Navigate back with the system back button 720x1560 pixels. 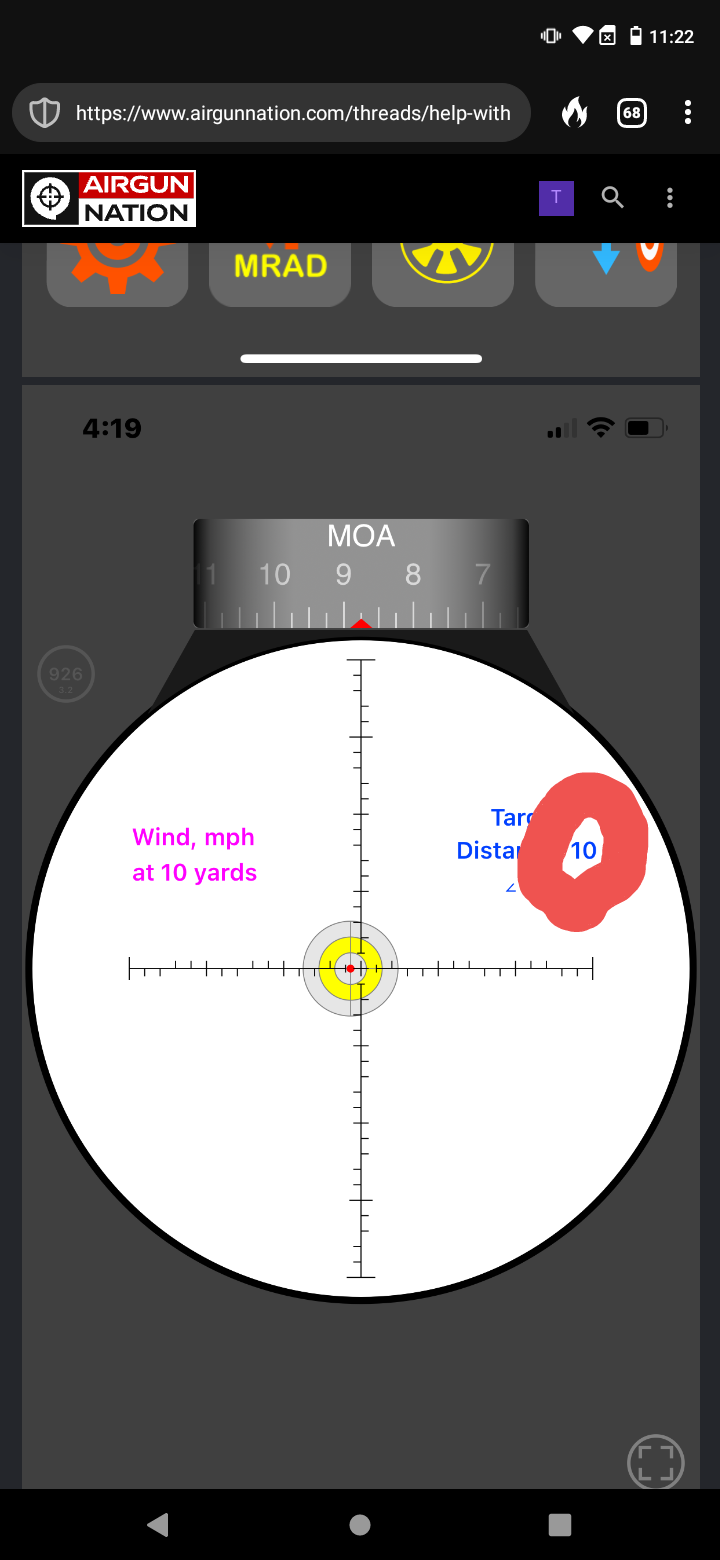158,1524
